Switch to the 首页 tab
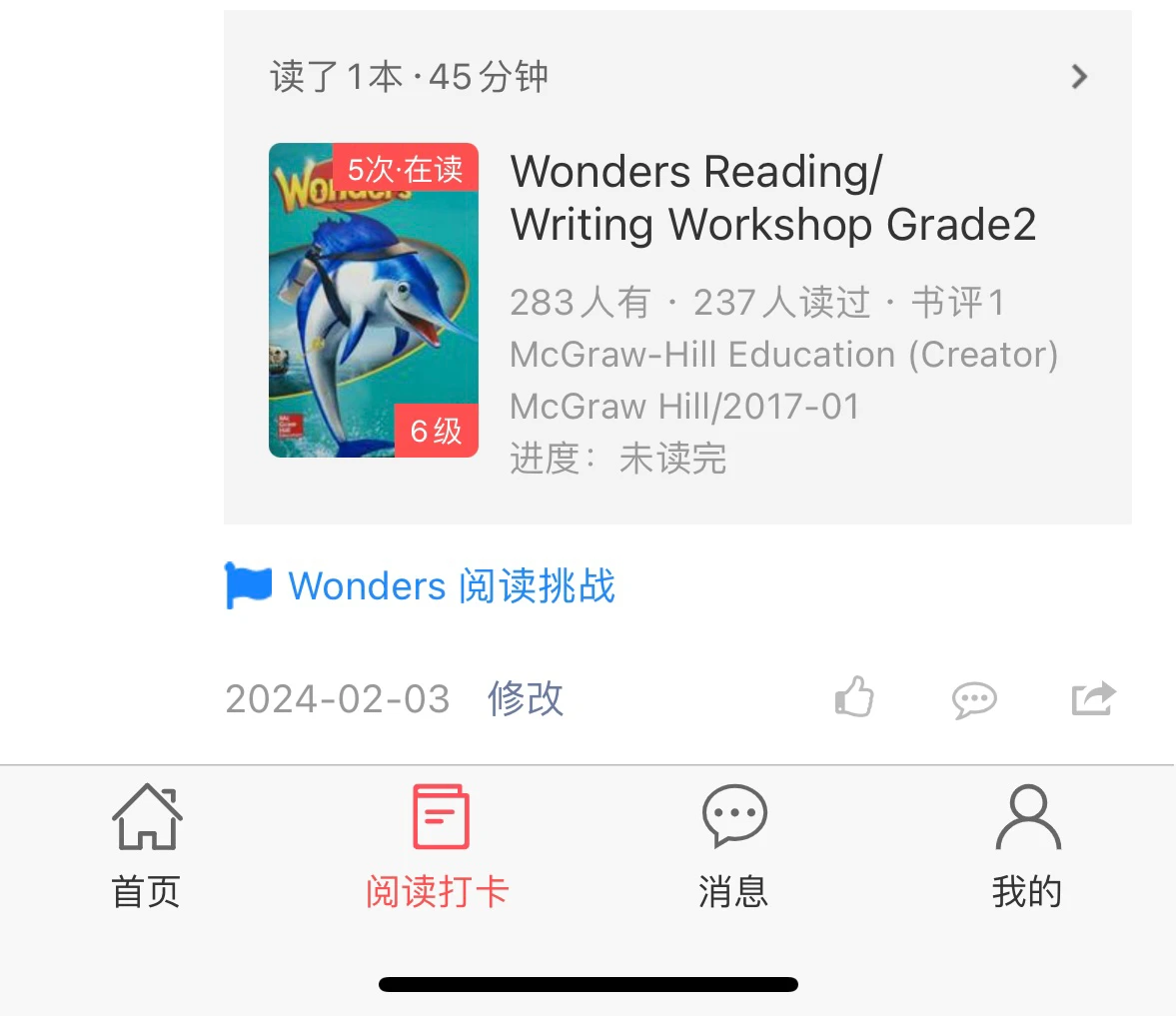This screenshot has width=1176, height=1016. pos(147,846)
